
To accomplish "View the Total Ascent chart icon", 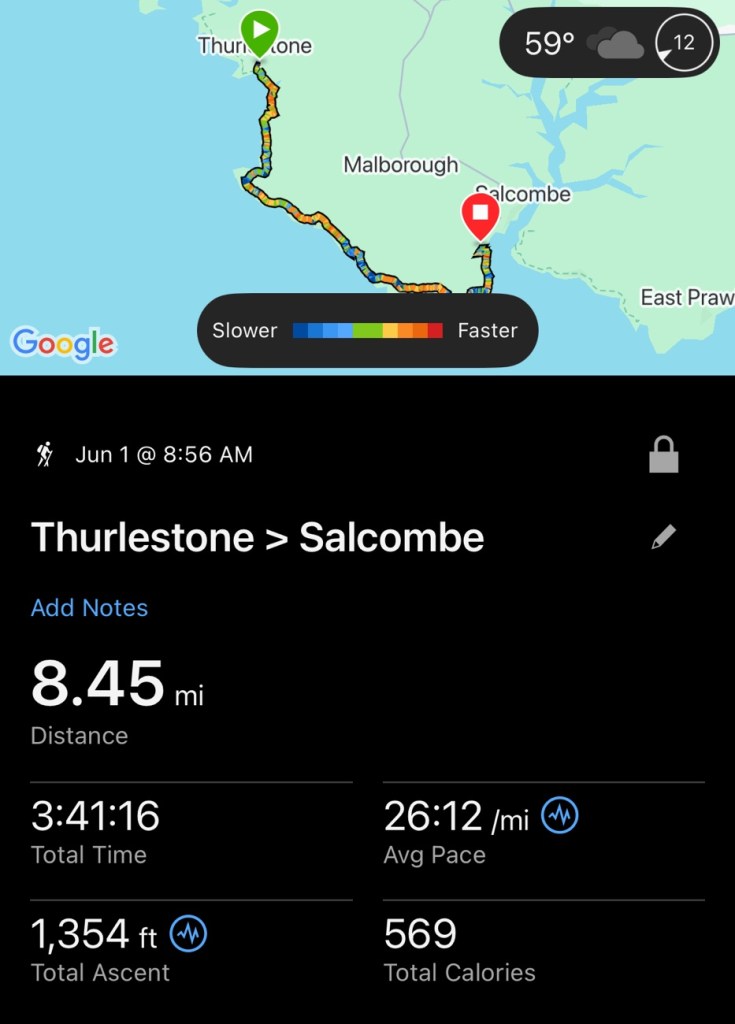I will pos(188,934).
